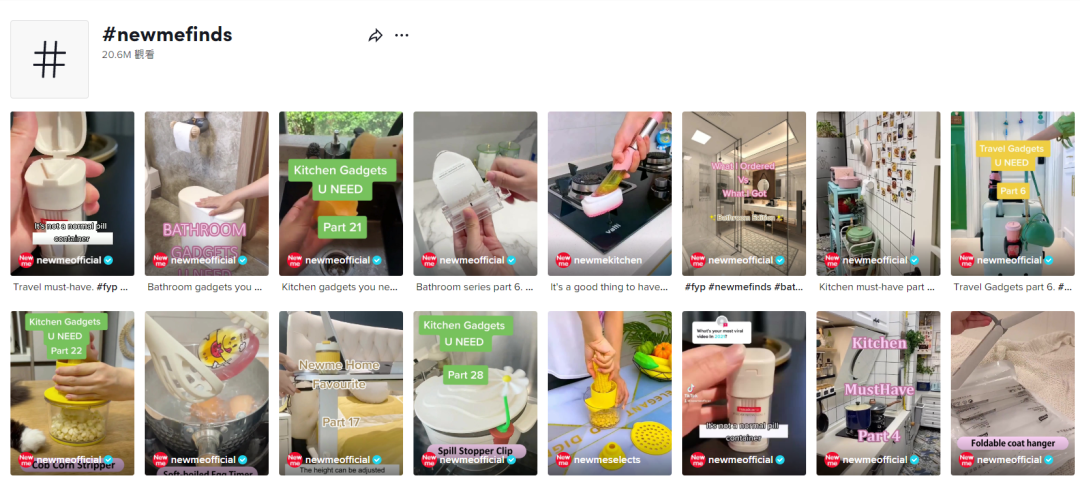Open Newme Home Favourite Part 17 video

340,393
